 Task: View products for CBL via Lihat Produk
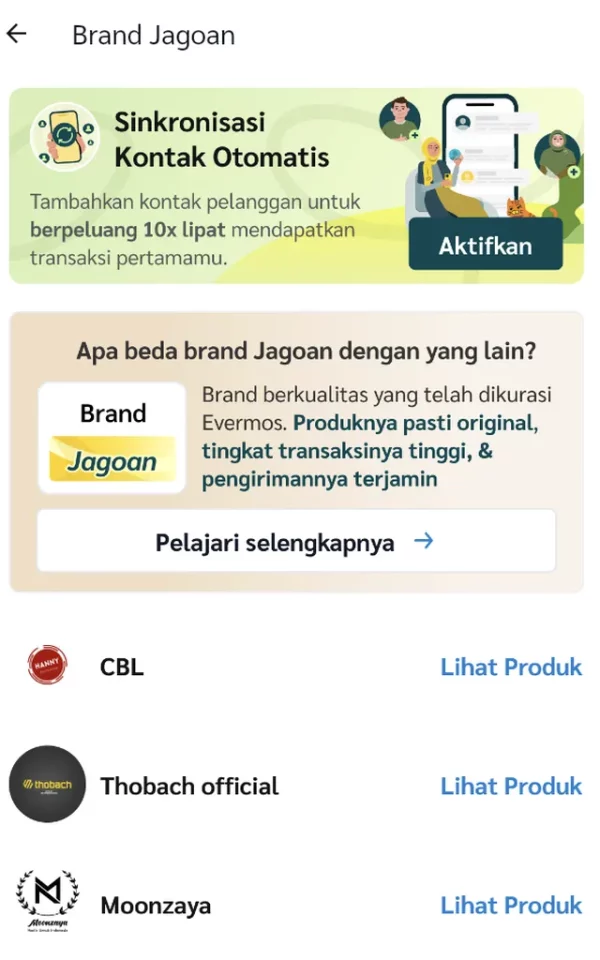pos(510,667)
